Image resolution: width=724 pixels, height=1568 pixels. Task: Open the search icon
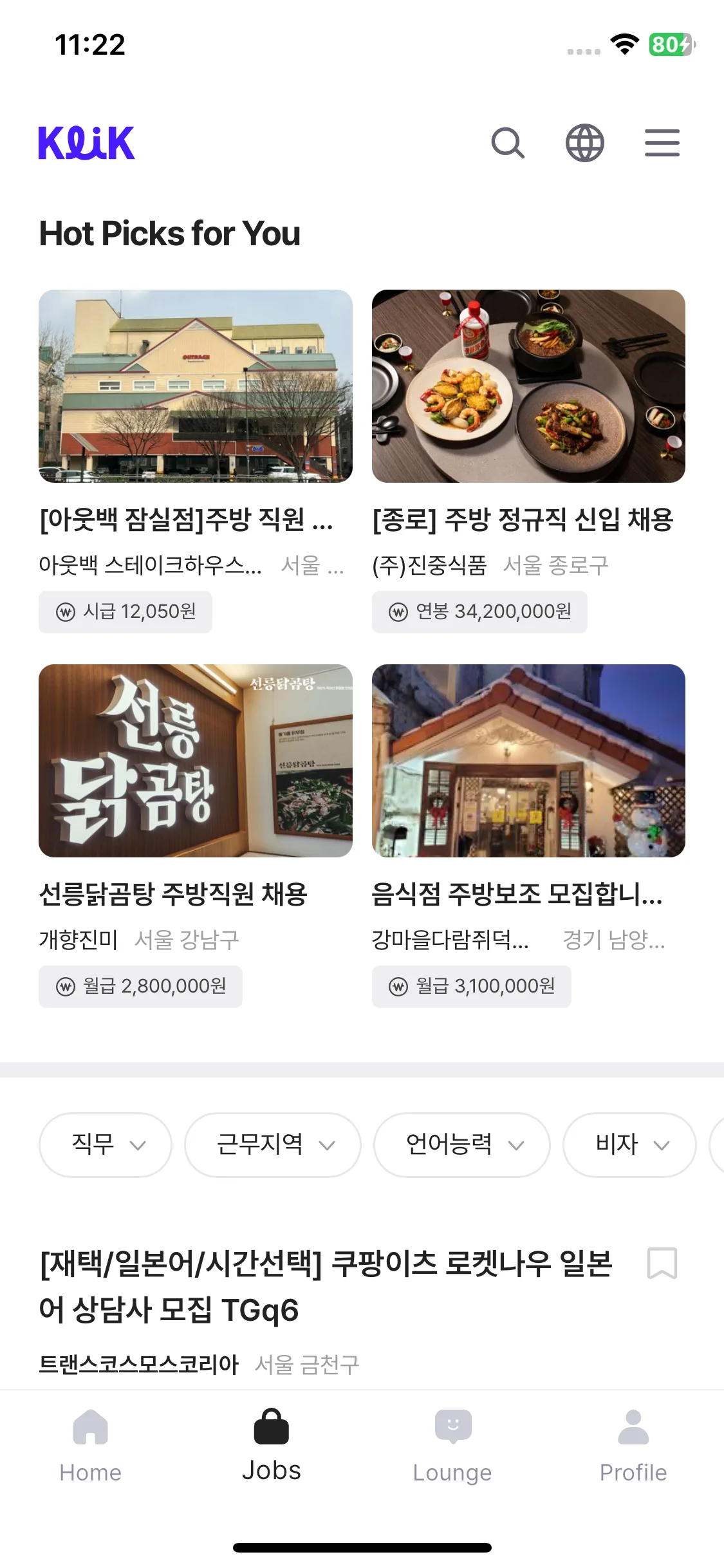point(508,143)
